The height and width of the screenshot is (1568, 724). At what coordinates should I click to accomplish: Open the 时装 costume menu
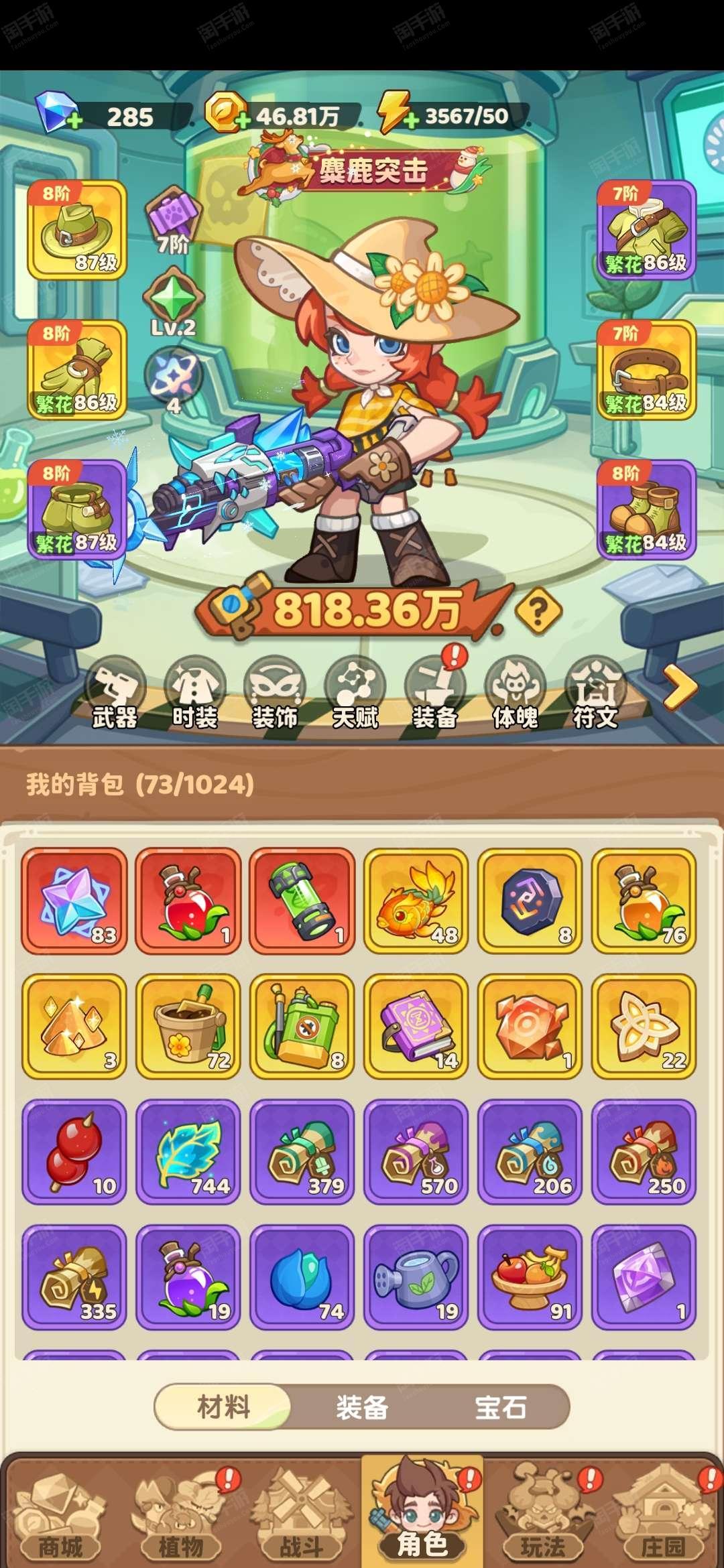pyautogui.click(x=194, y=695)
